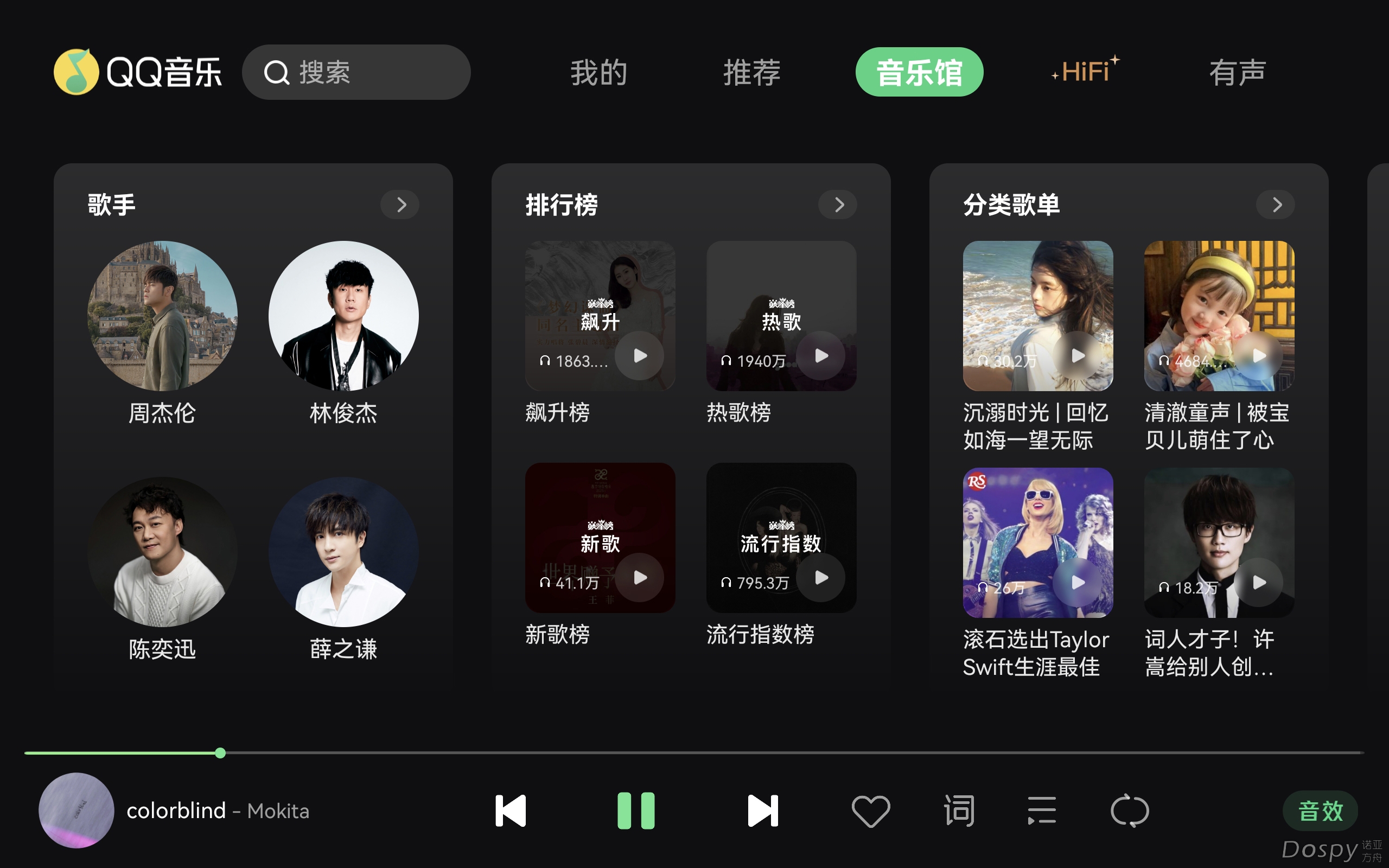Switch to the 推荐 tab

click(x=751, y=72)
